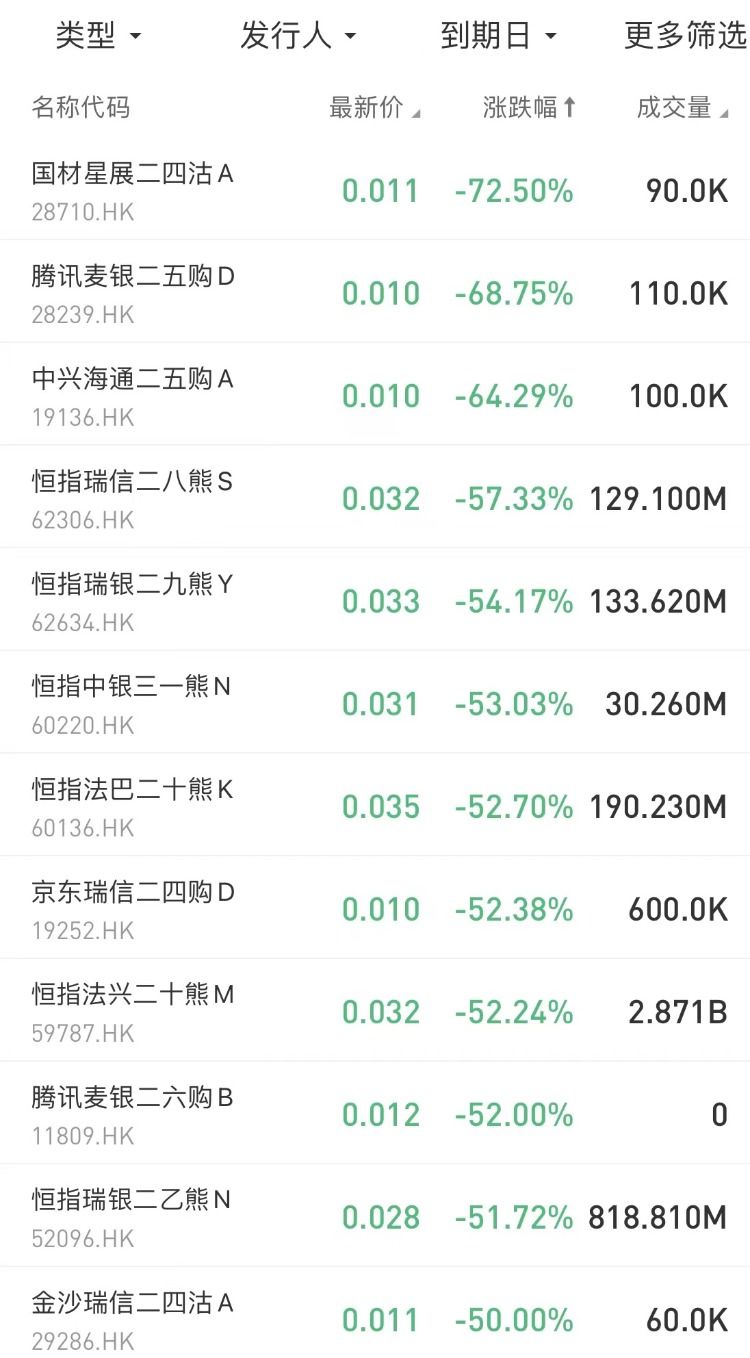Open 恒指瑞信二八熊S 62306.HK
750x1358 pixels.
coord(375,497)
